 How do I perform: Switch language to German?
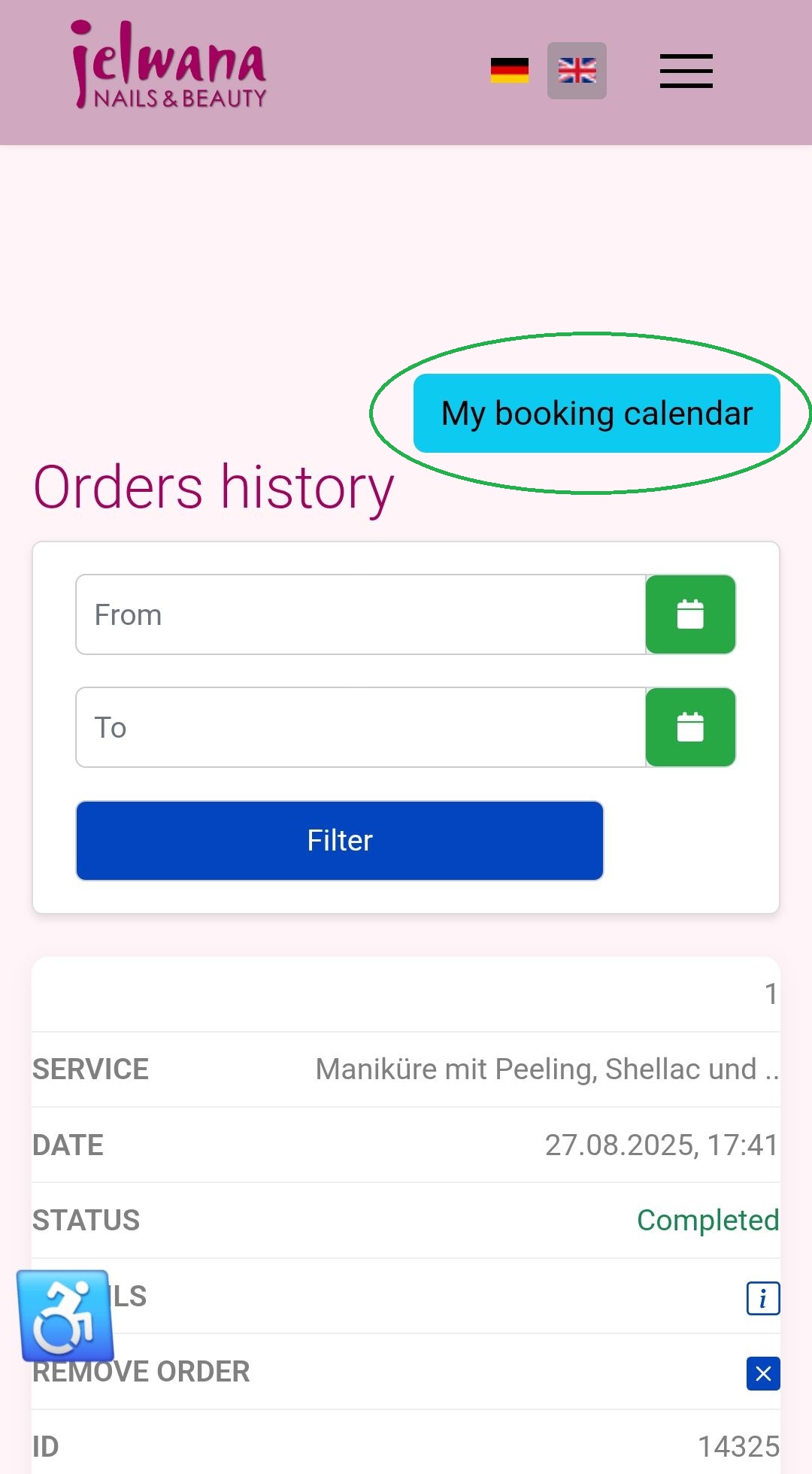[510, 71]
